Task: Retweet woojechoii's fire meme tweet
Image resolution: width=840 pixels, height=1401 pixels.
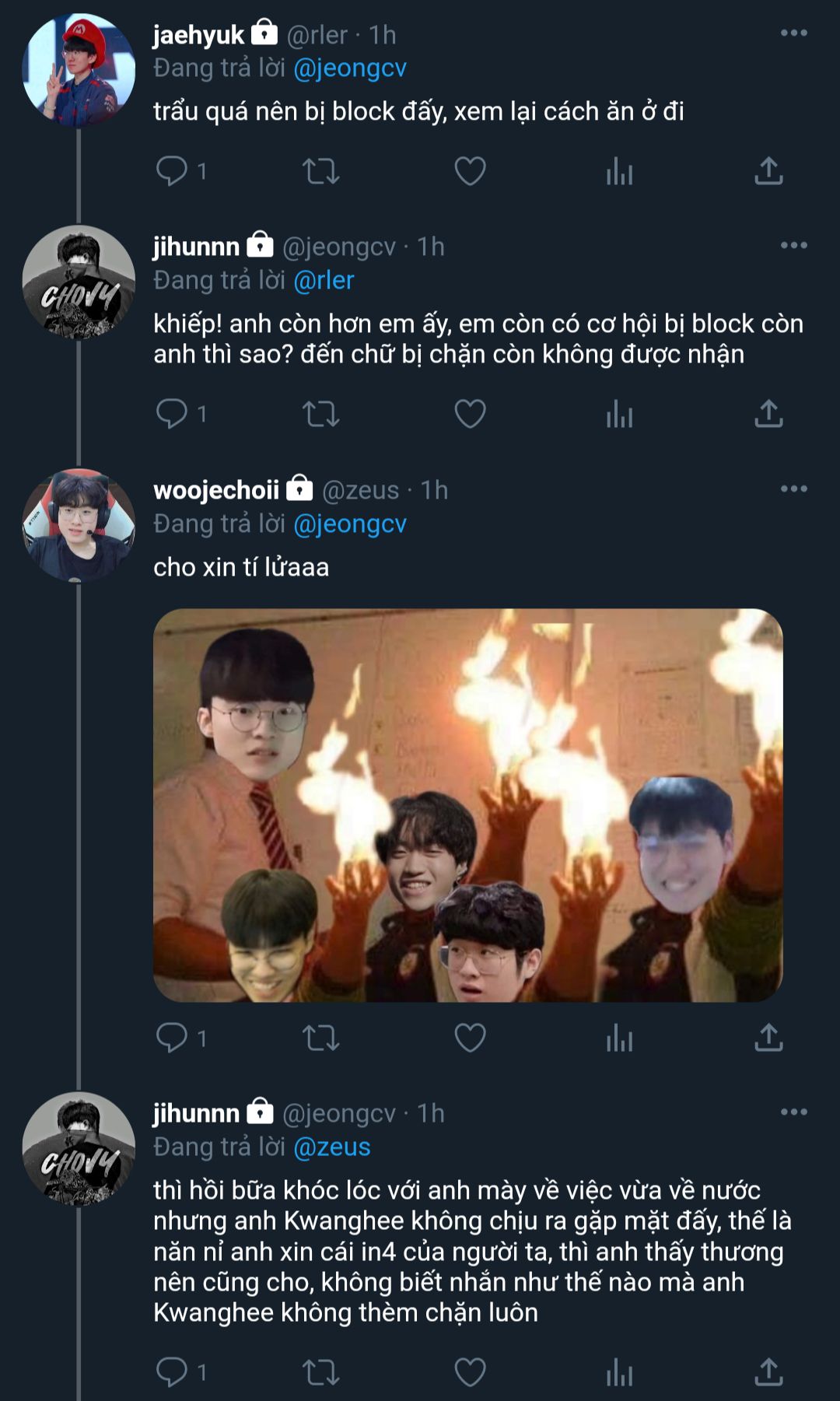Action: 320,1038
